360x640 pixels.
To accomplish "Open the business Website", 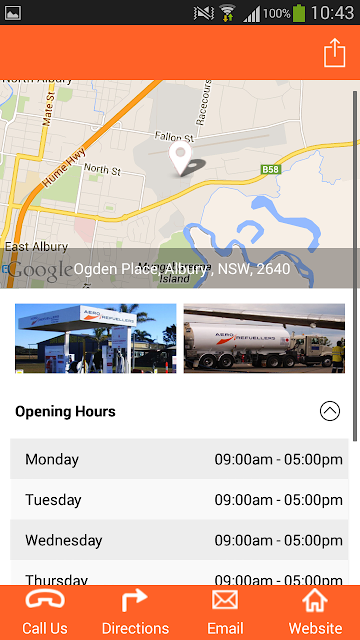I will (315, 612).
